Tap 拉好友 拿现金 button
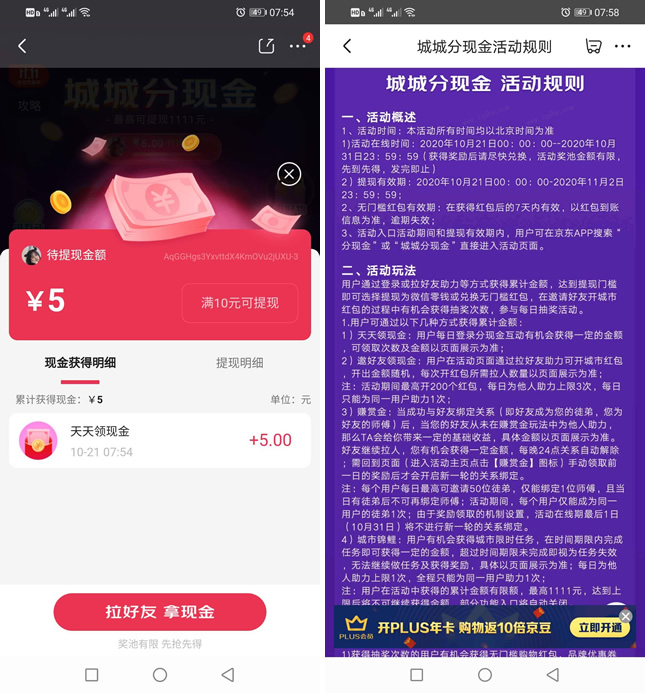This screenshot has width=645, height=693. [x=160, y=611]
